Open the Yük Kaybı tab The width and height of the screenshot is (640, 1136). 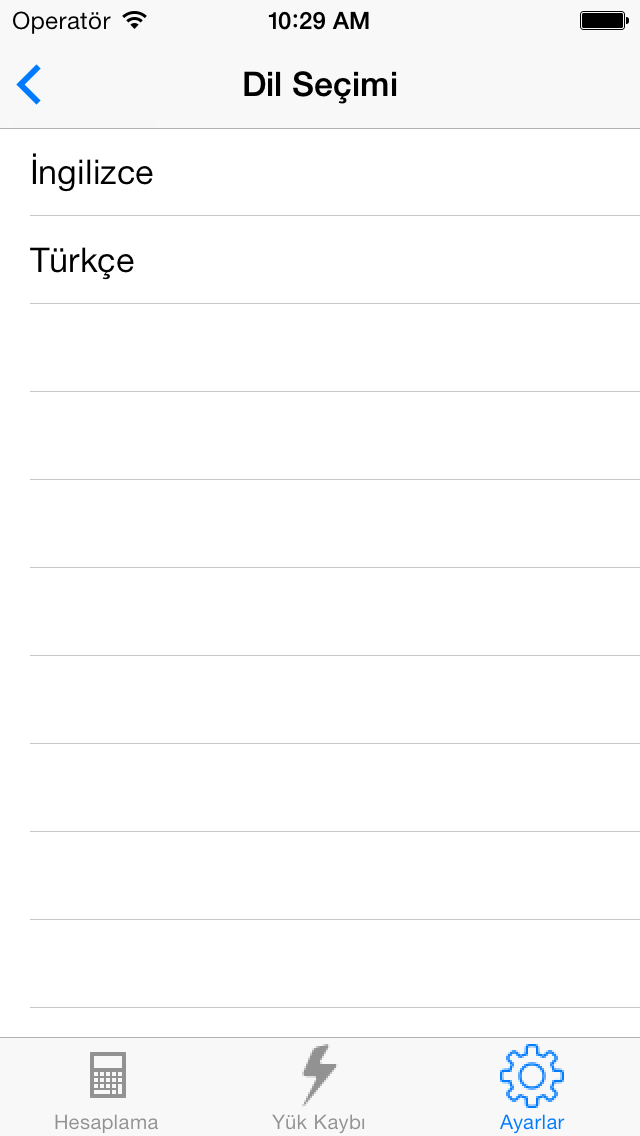[x=319, y=1088]
